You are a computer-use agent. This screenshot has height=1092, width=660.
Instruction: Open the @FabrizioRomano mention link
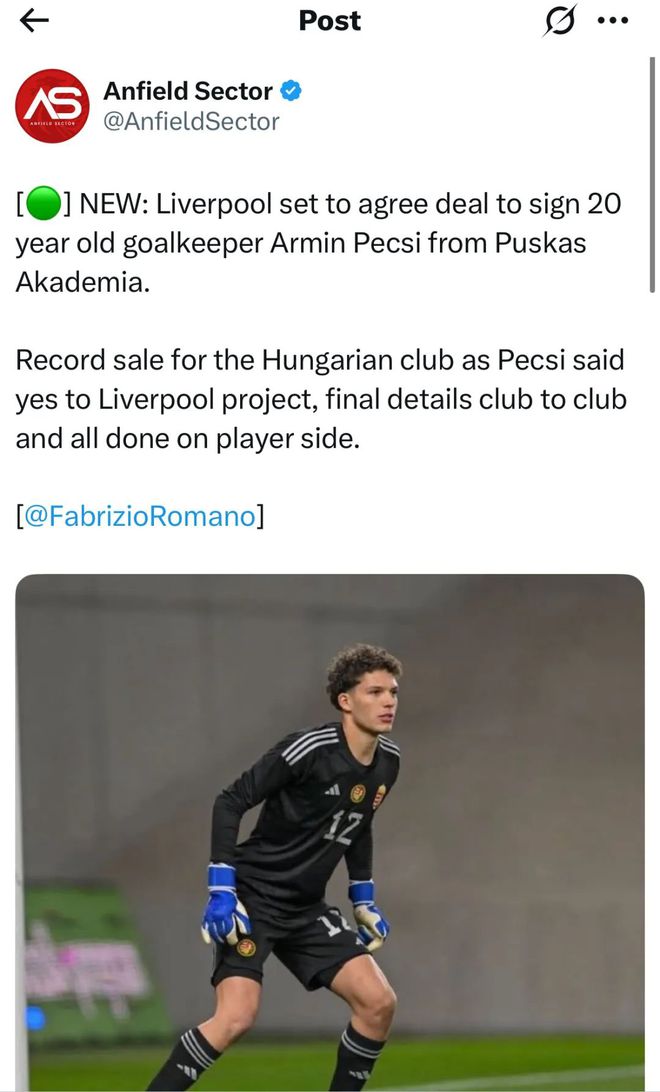point(140,516)
